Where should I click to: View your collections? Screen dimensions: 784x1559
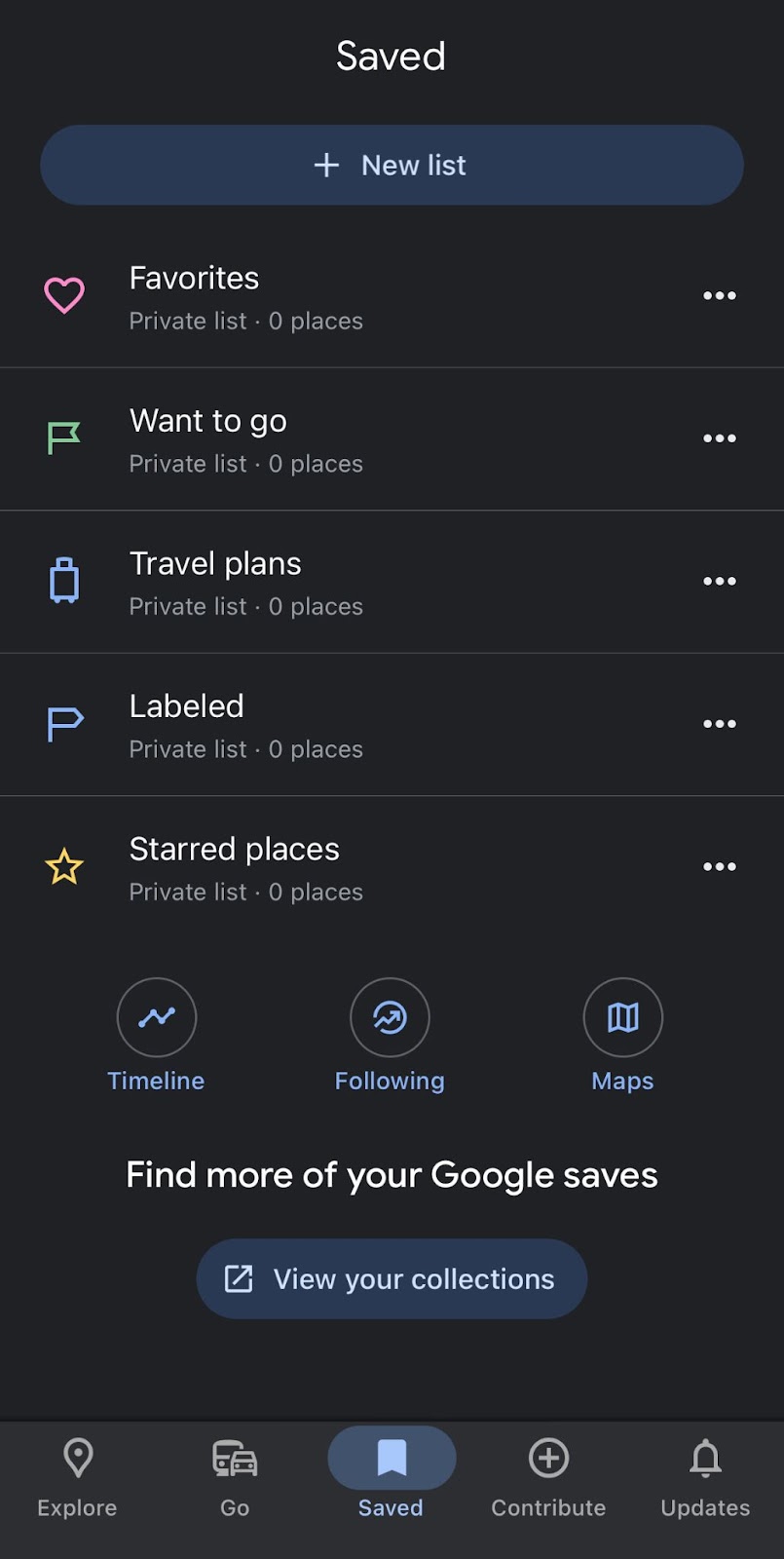point(392,1278)
